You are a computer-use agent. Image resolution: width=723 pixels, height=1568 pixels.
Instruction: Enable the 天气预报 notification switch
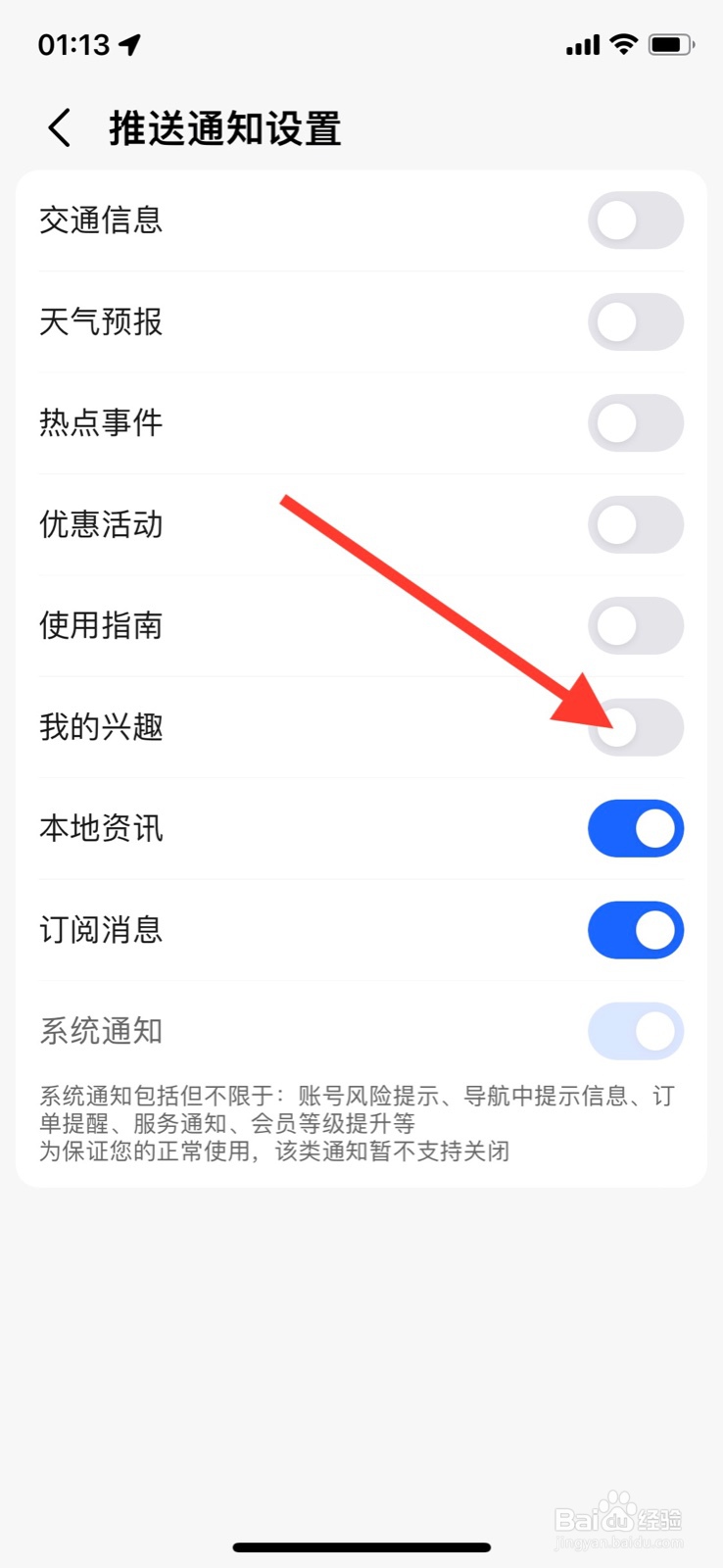click(636, 322)
